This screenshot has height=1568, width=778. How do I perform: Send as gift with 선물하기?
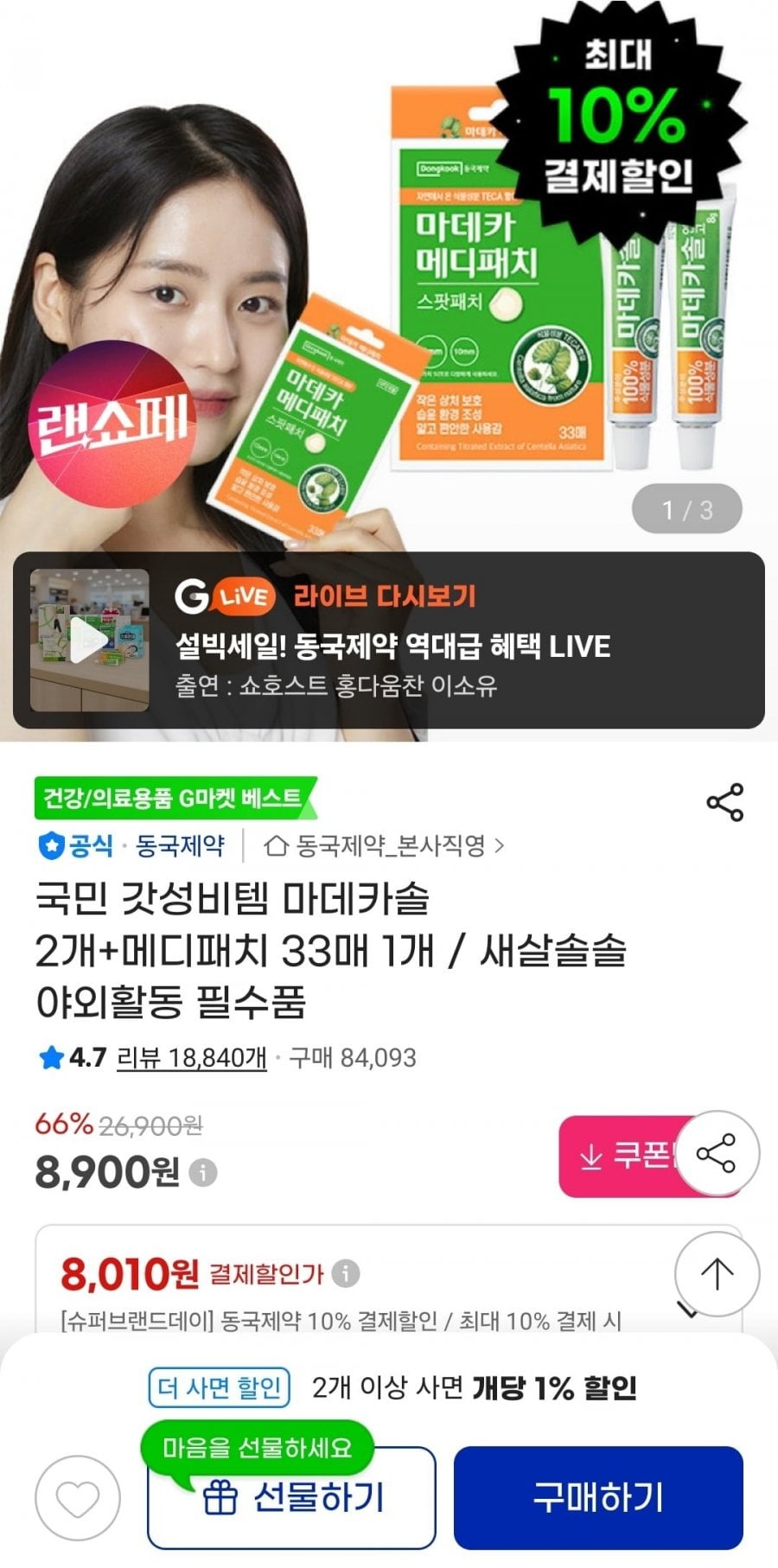(291, 1498)
